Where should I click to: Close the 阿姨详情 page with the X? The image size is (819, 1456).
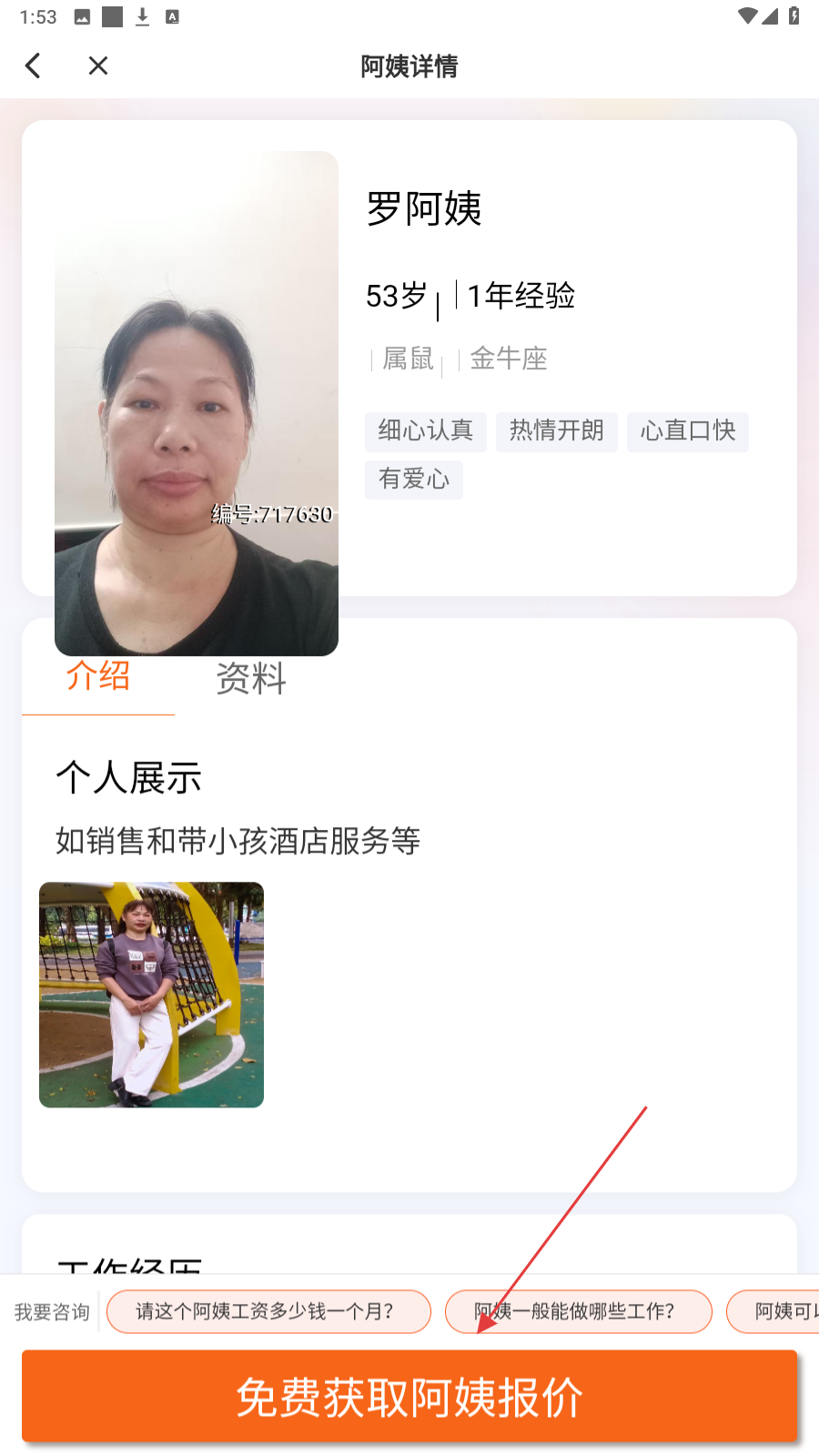coord(98,66)
